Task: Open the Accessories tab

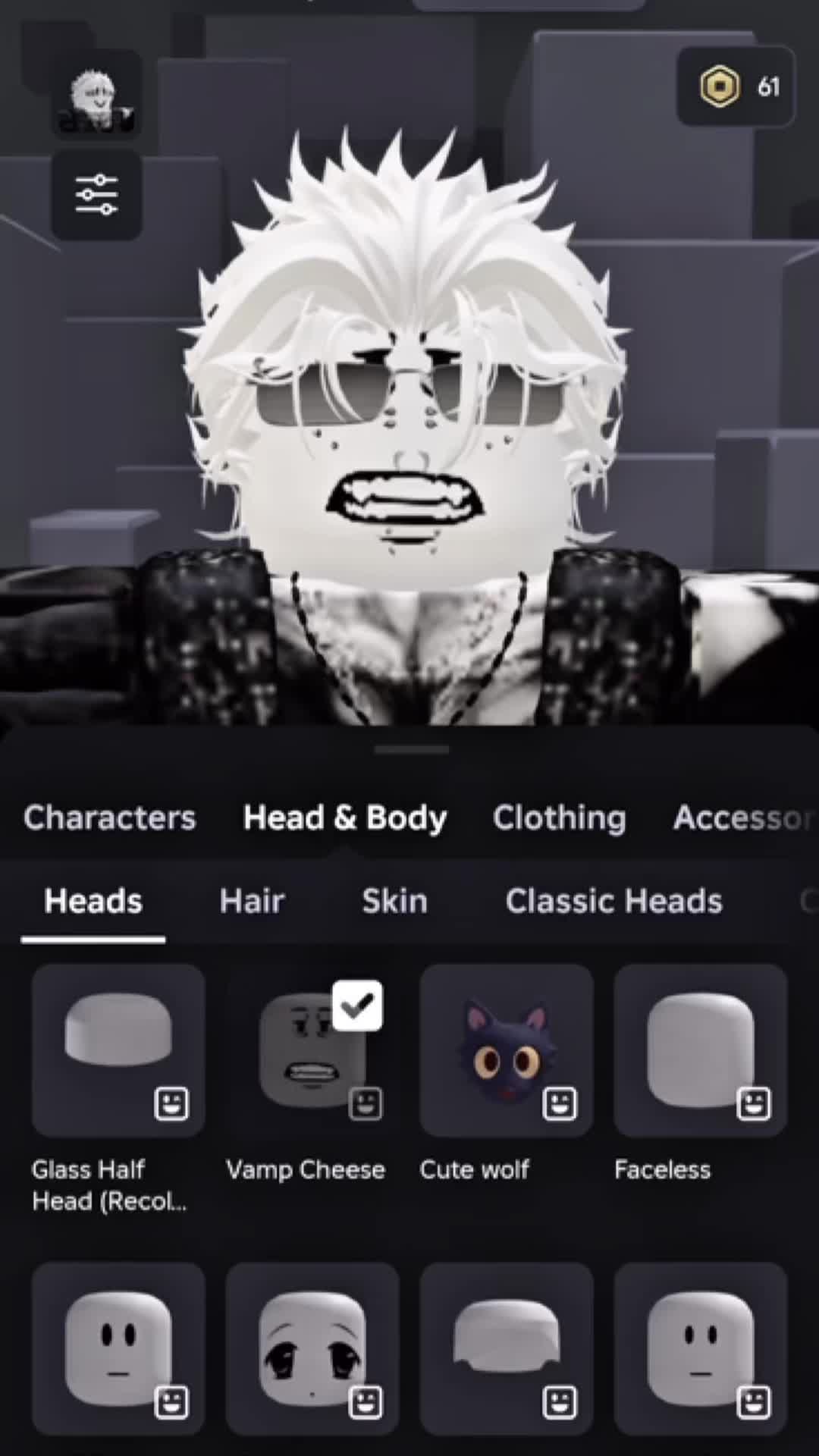Action: point(739,817)
